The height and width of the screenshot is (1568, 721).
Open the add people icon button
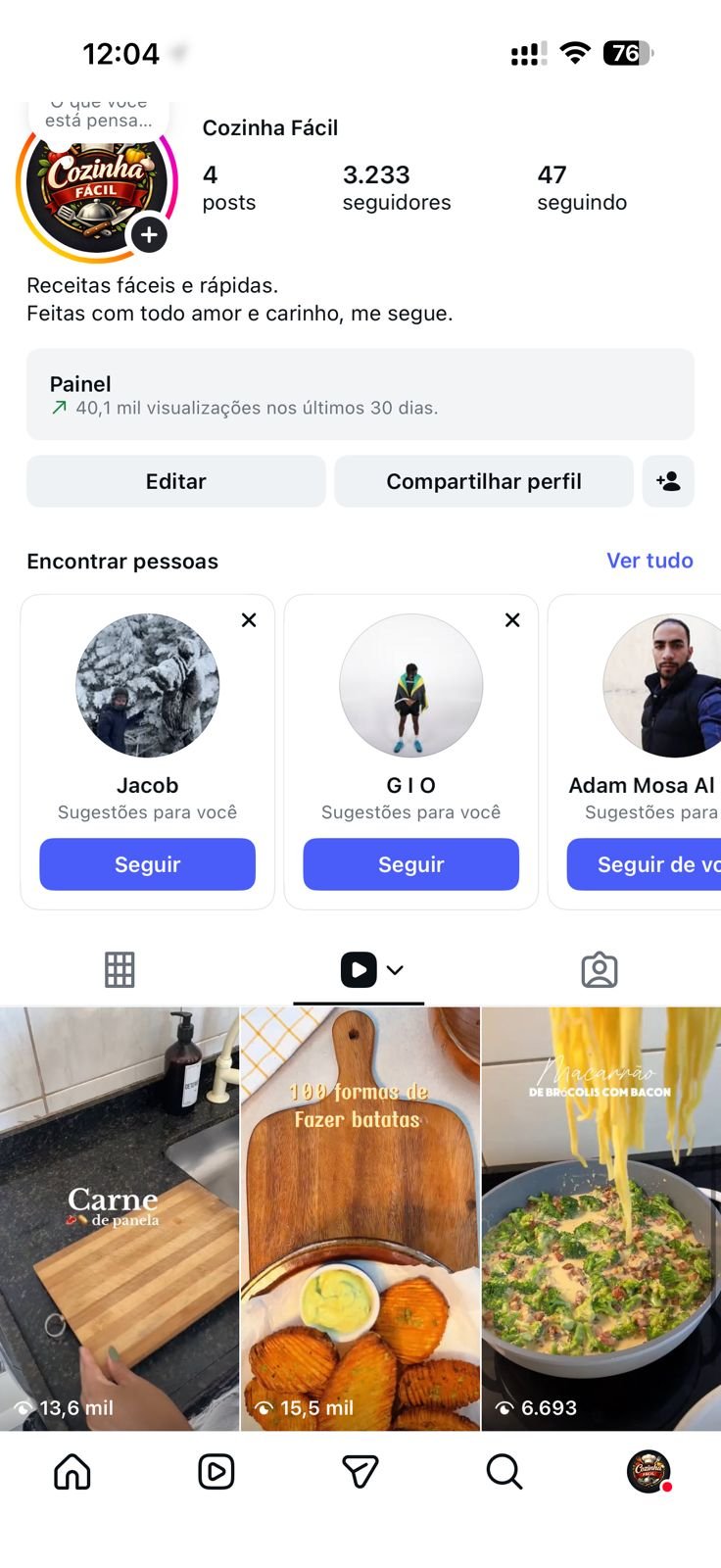click(x=668, y=481)
